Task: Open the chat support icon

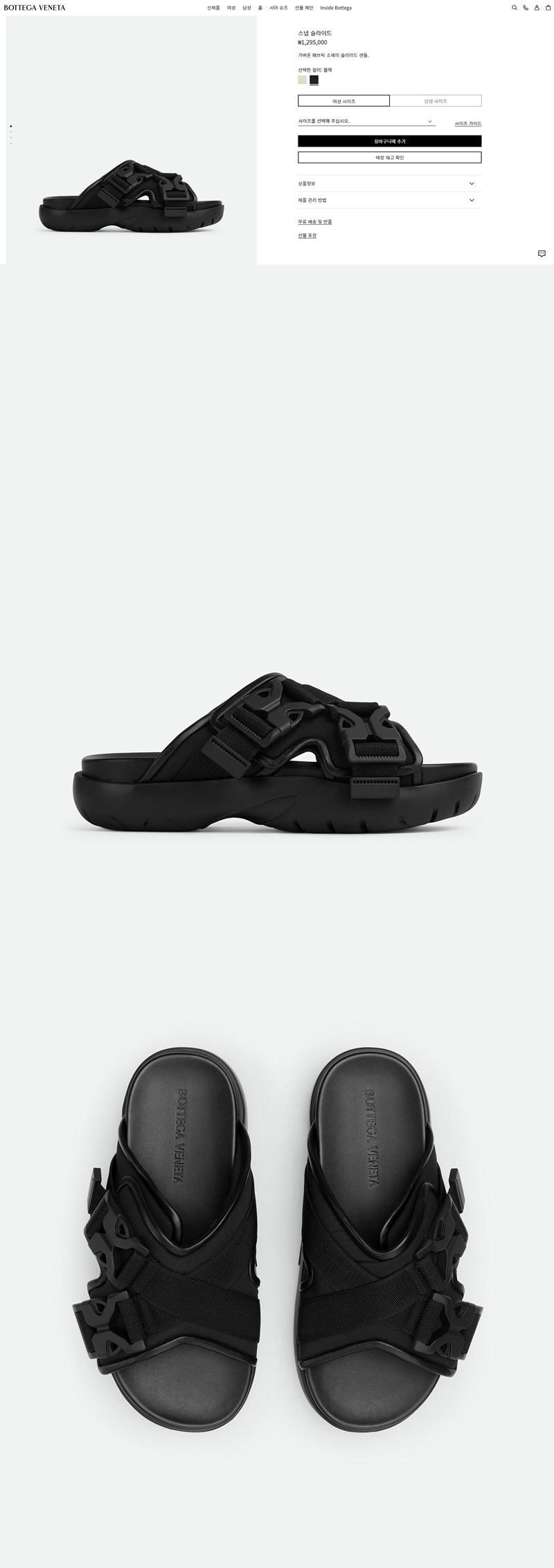Action: [542, 253]
